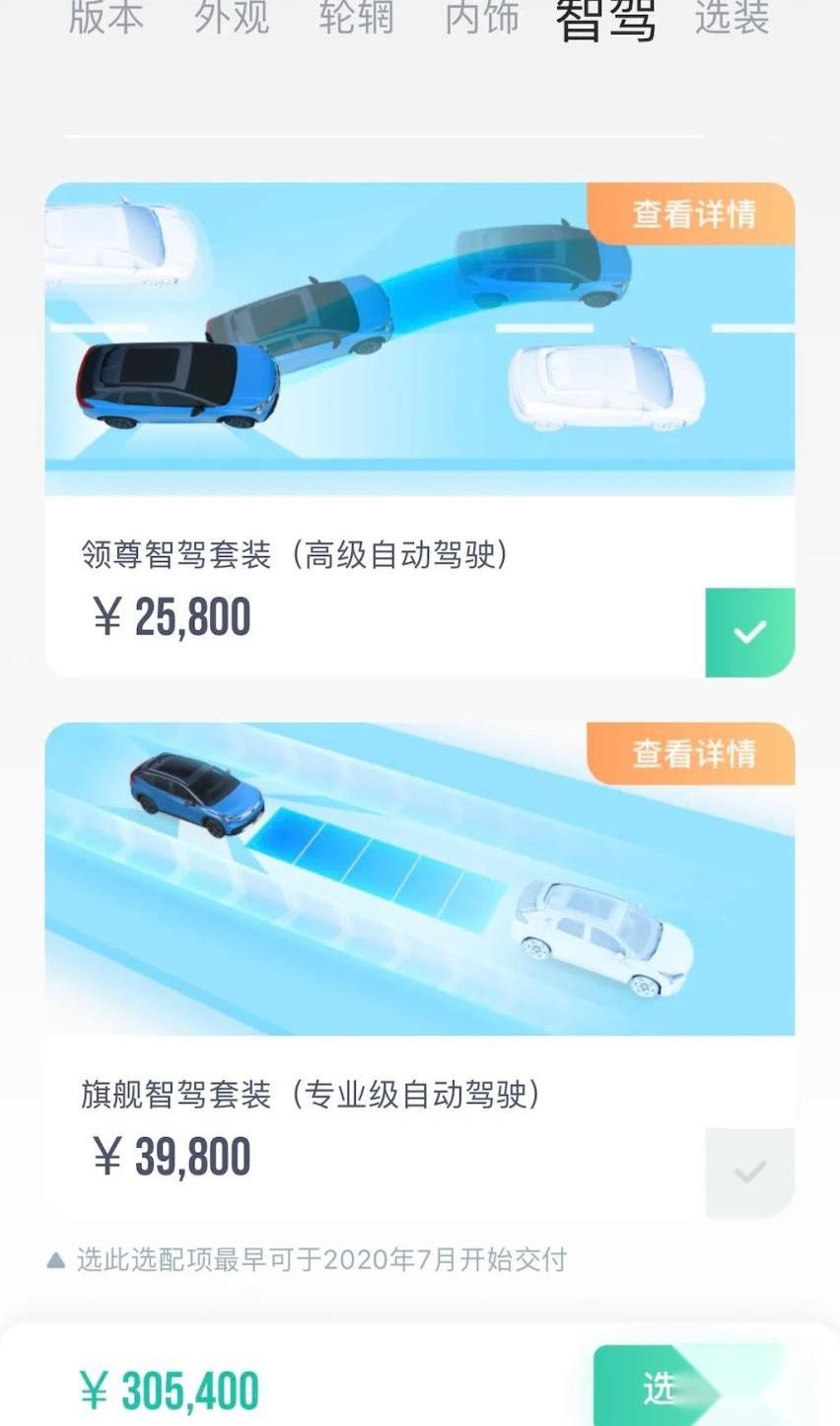The image size is (840, 1426).
Task: Open the 轮辋 tab
Action: (x=356, y=17)
